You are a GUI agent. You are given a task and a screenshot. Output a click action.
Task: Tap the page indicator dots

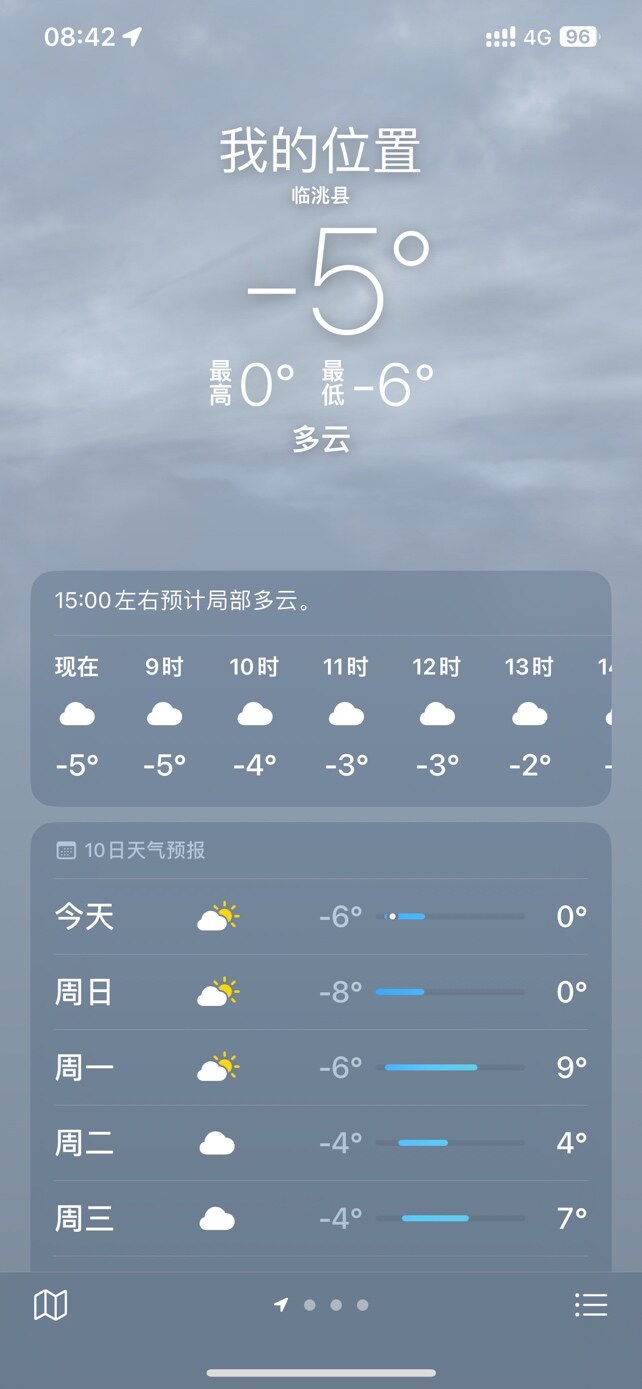(x=322, y=1305)
